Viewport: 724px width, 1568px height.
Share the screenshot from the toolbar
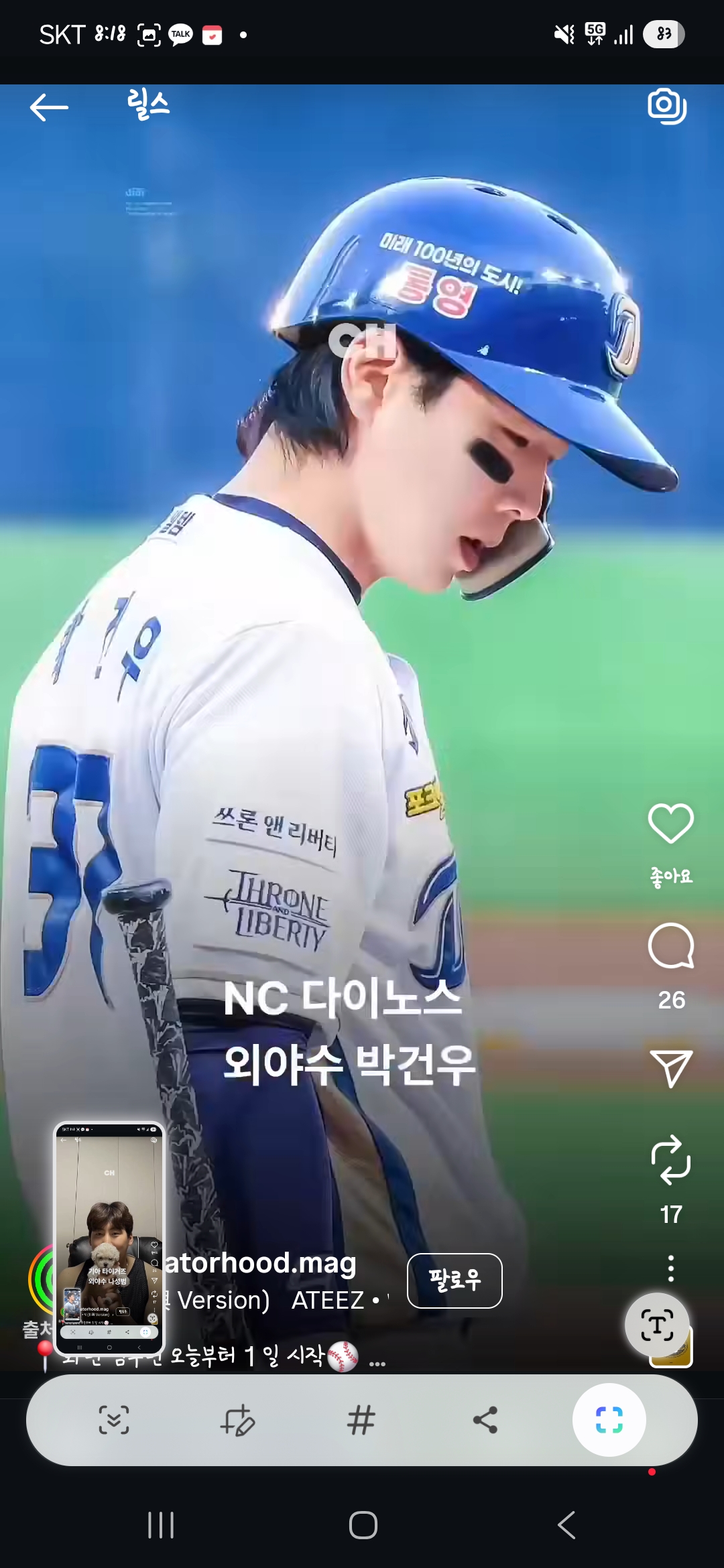coord(485,1419)
